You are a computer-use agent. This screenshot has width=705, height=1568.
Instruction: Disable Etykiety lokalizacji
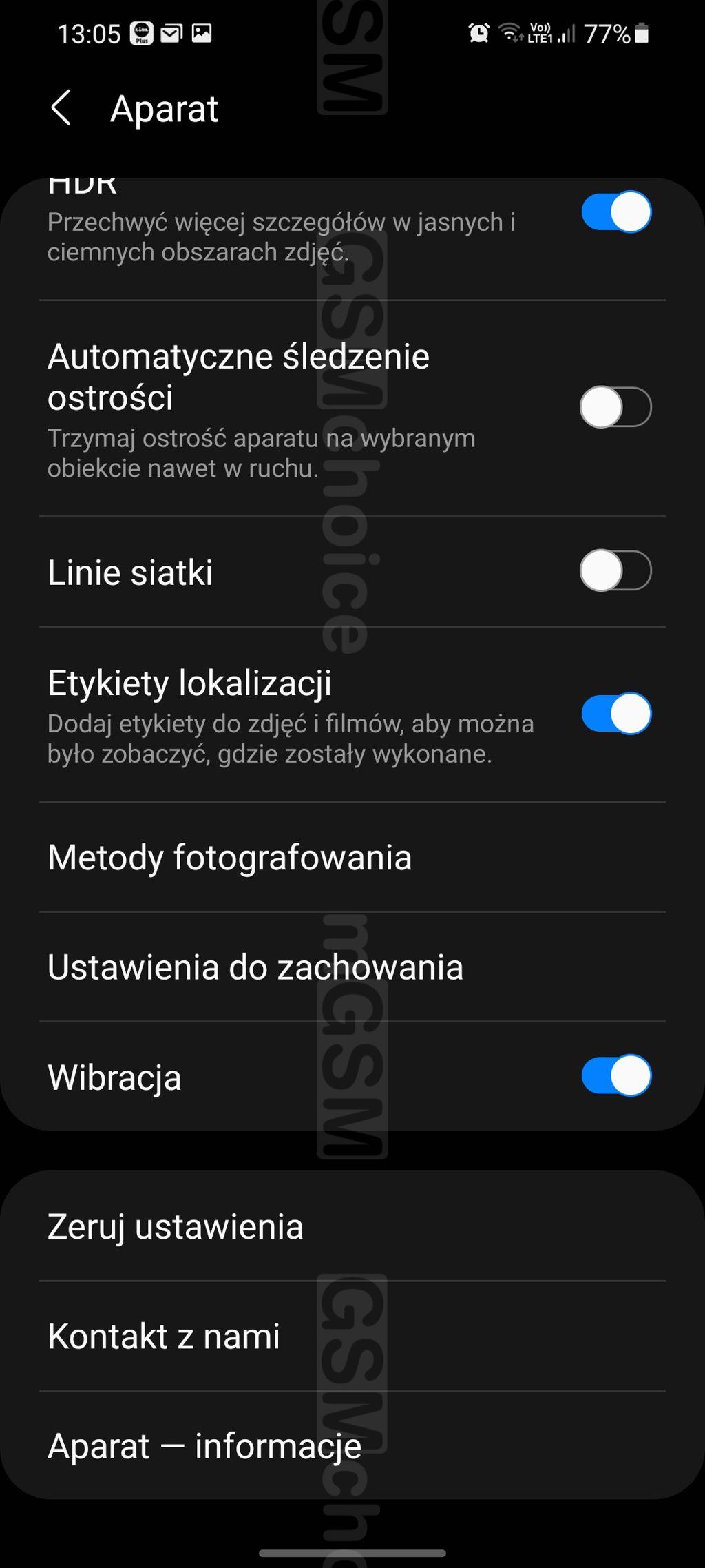click(x=616, y=714)
